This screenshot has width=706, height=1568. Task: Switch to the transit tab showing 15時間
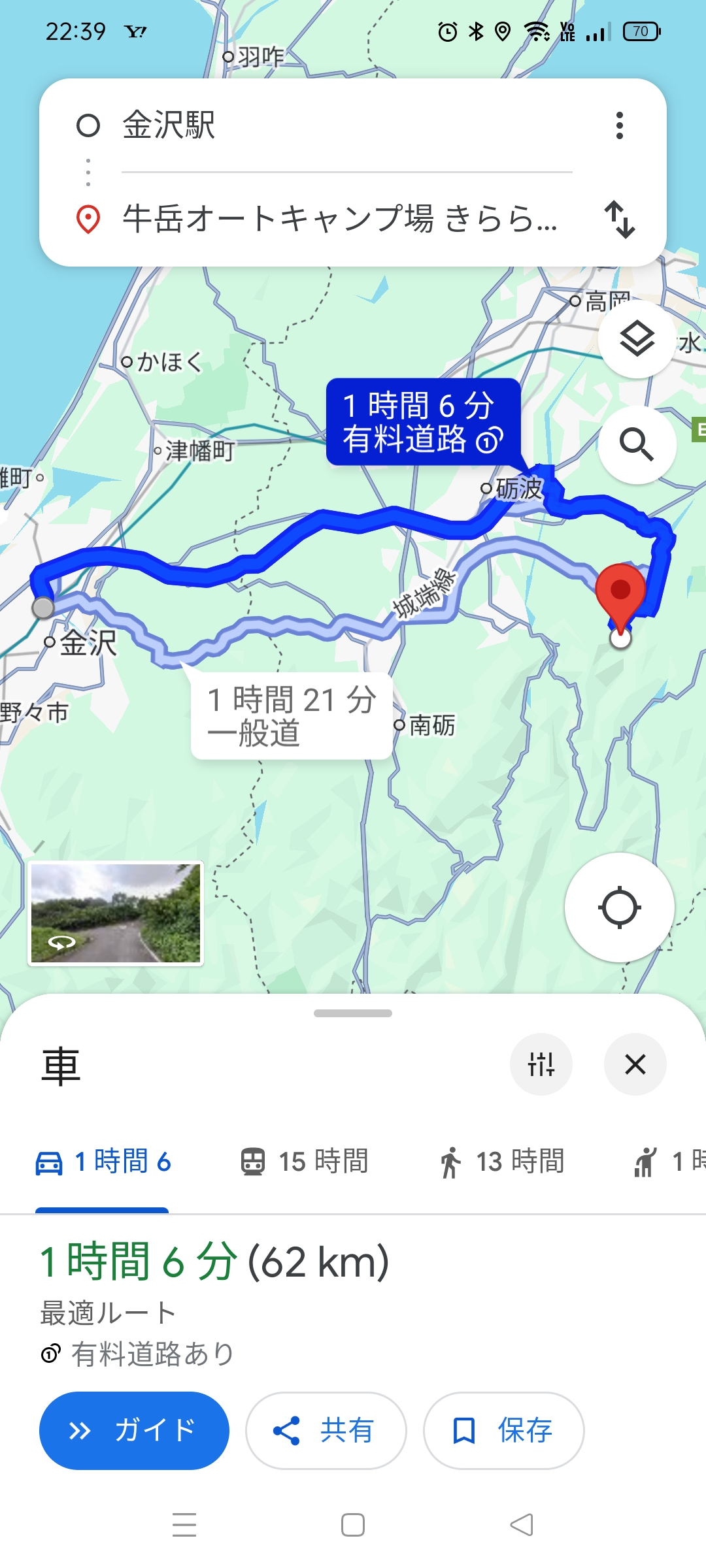pos(305,1162)
